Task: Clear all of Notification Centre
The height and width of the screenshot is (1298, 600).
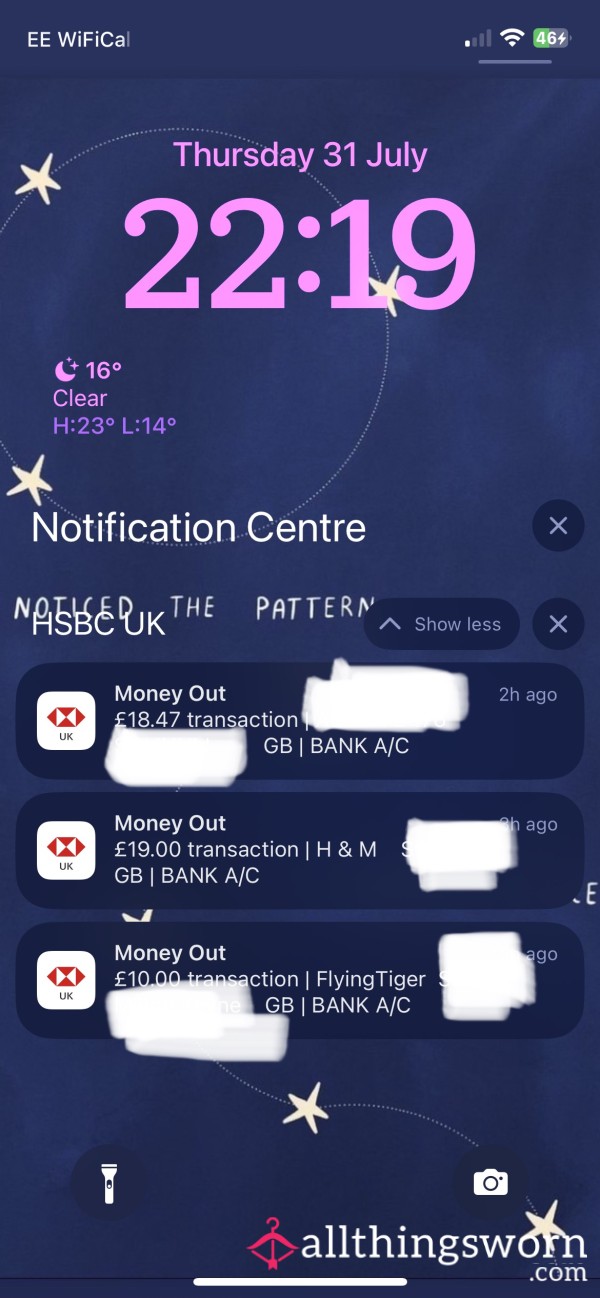Action: 558,526
